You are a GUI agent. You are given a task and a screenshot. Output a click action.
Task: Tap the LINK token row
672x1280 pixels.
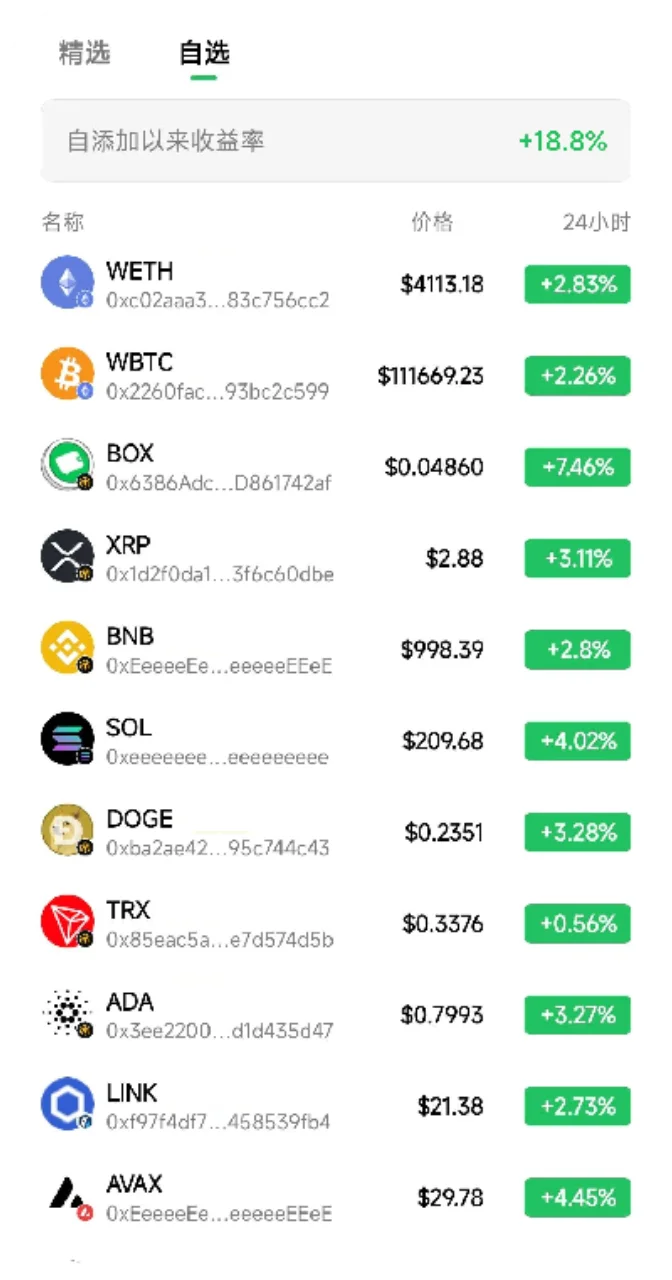(x=335, y=1106)
